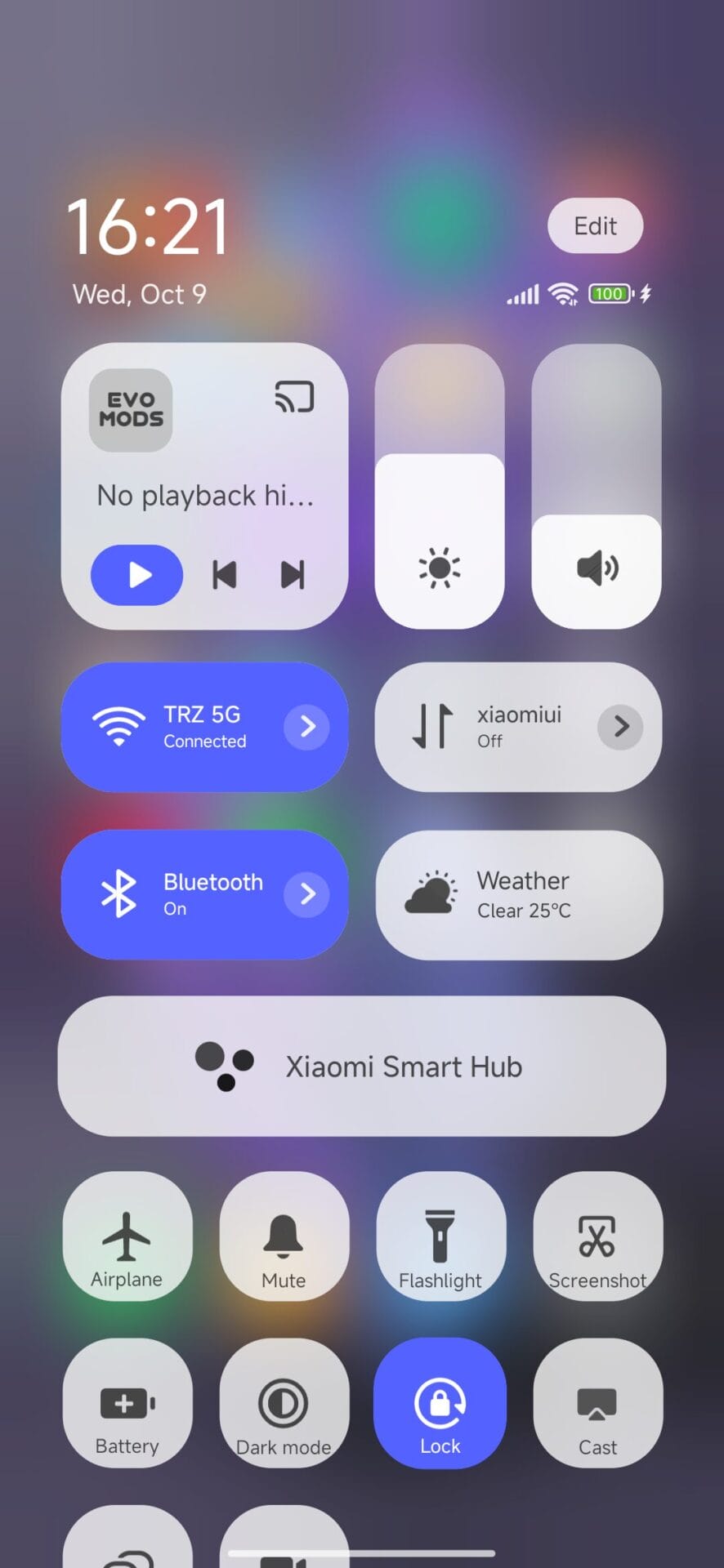This screenshot has height=1568, width=724.
Task: Take a Screenshot
Action: [x=597, y=1236]
